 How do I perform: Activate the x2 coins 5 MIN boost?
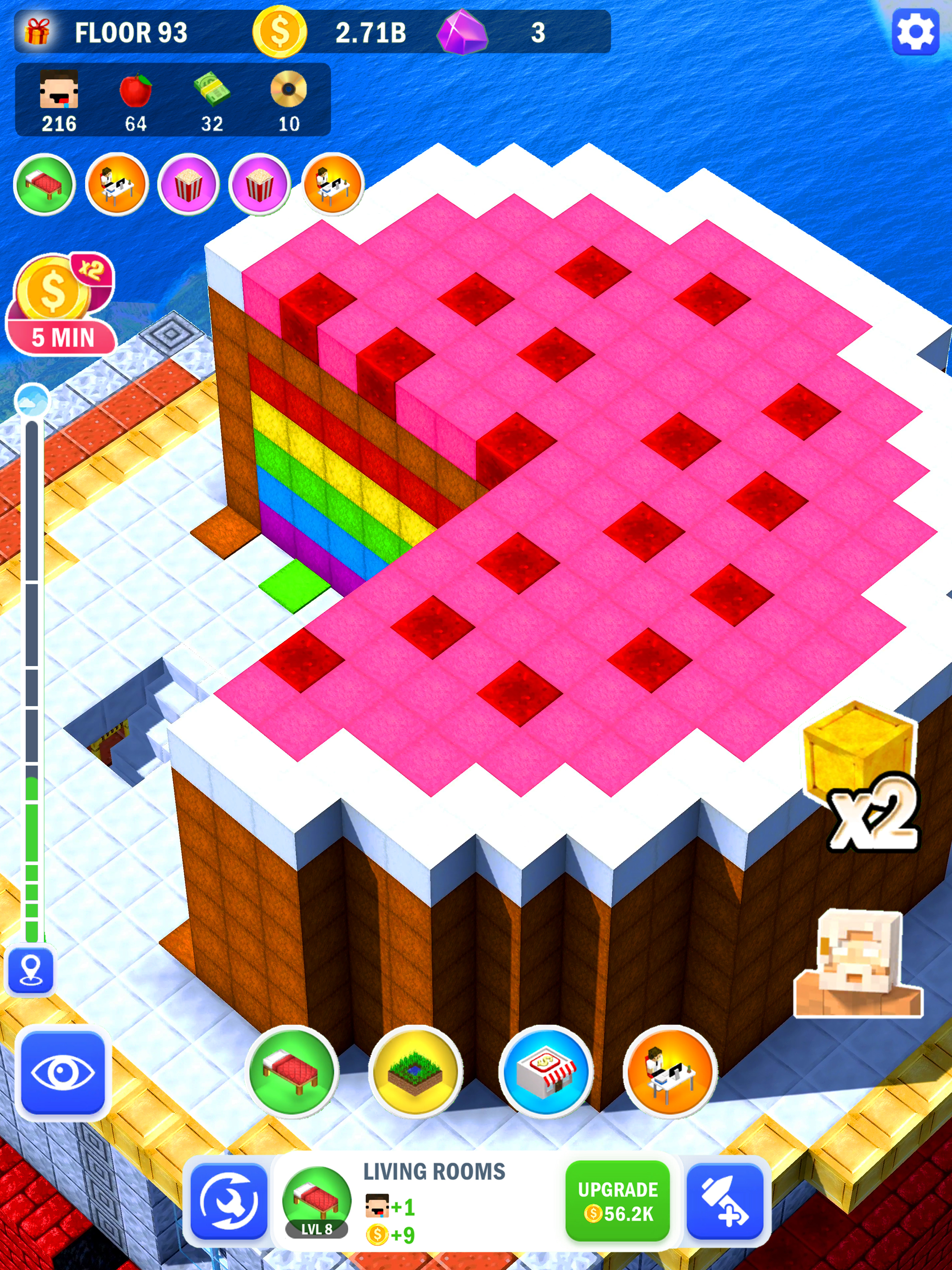61,304
